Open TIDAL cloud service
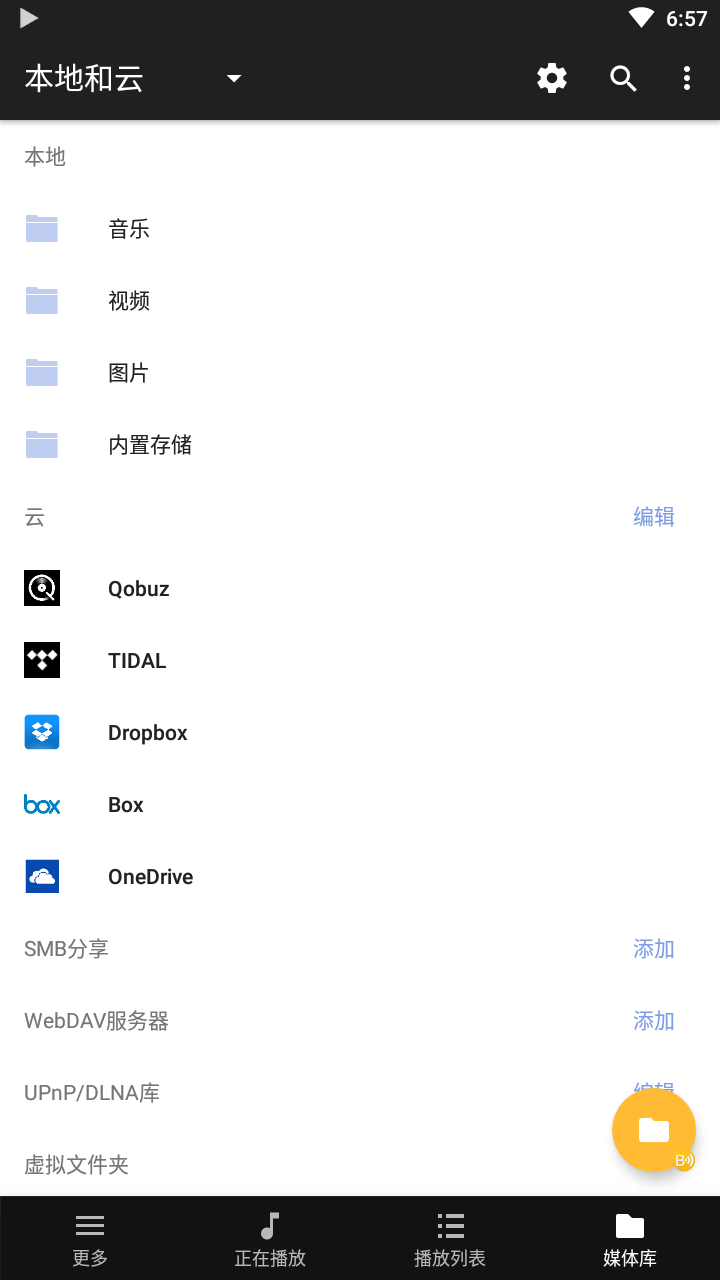The image size is (720, 1280). (x=360, y=661)
